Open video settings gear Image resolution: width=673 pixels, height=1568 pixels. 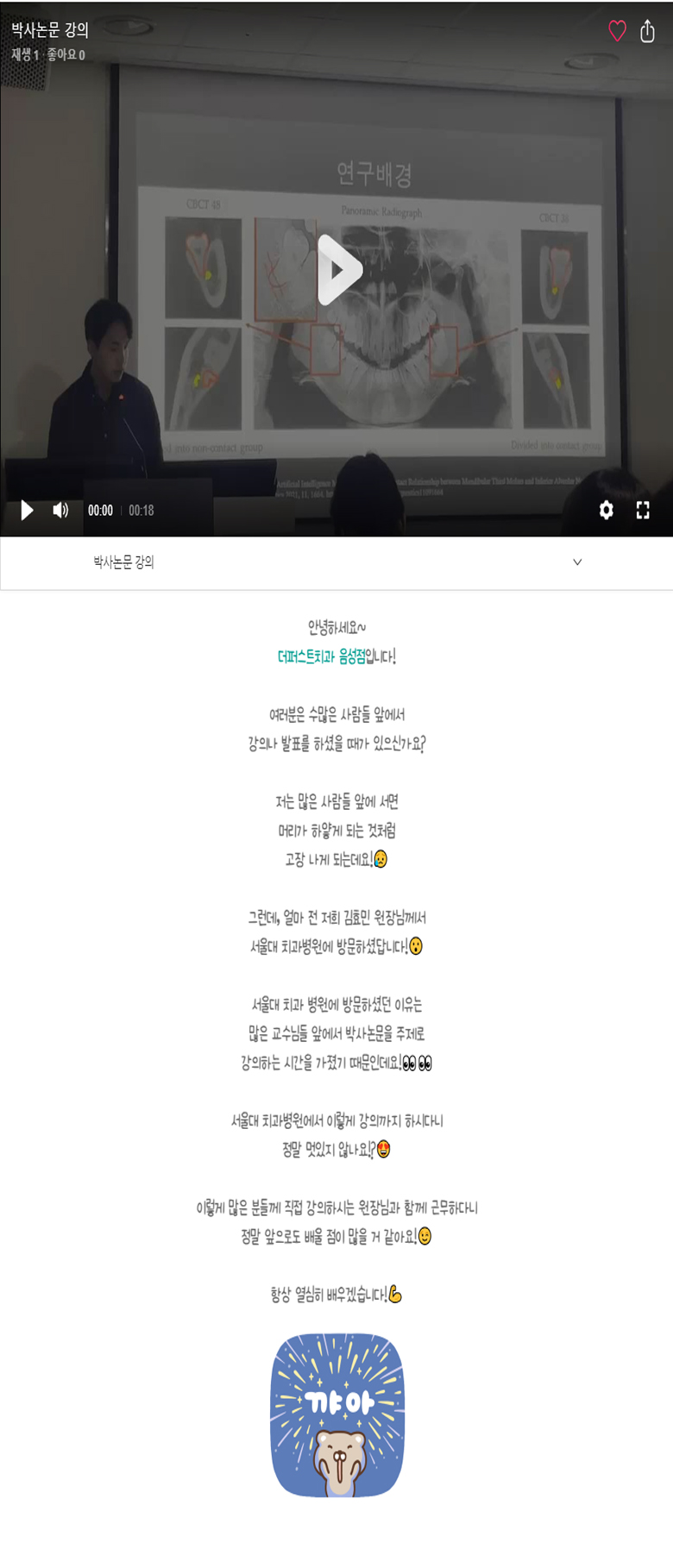pos(606,510)
